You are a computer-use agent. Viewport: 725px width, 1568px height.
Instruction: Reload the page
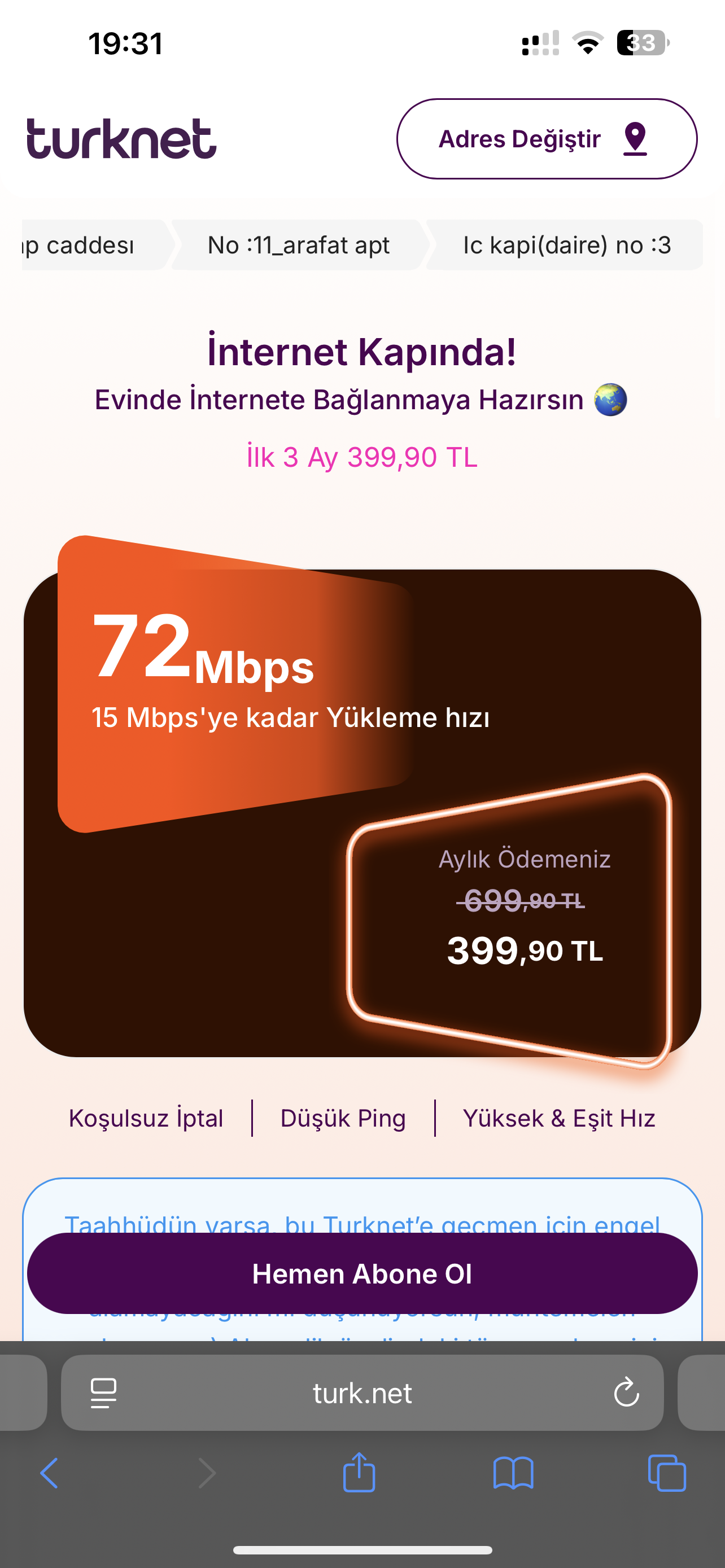click(x=626, y=1392)
